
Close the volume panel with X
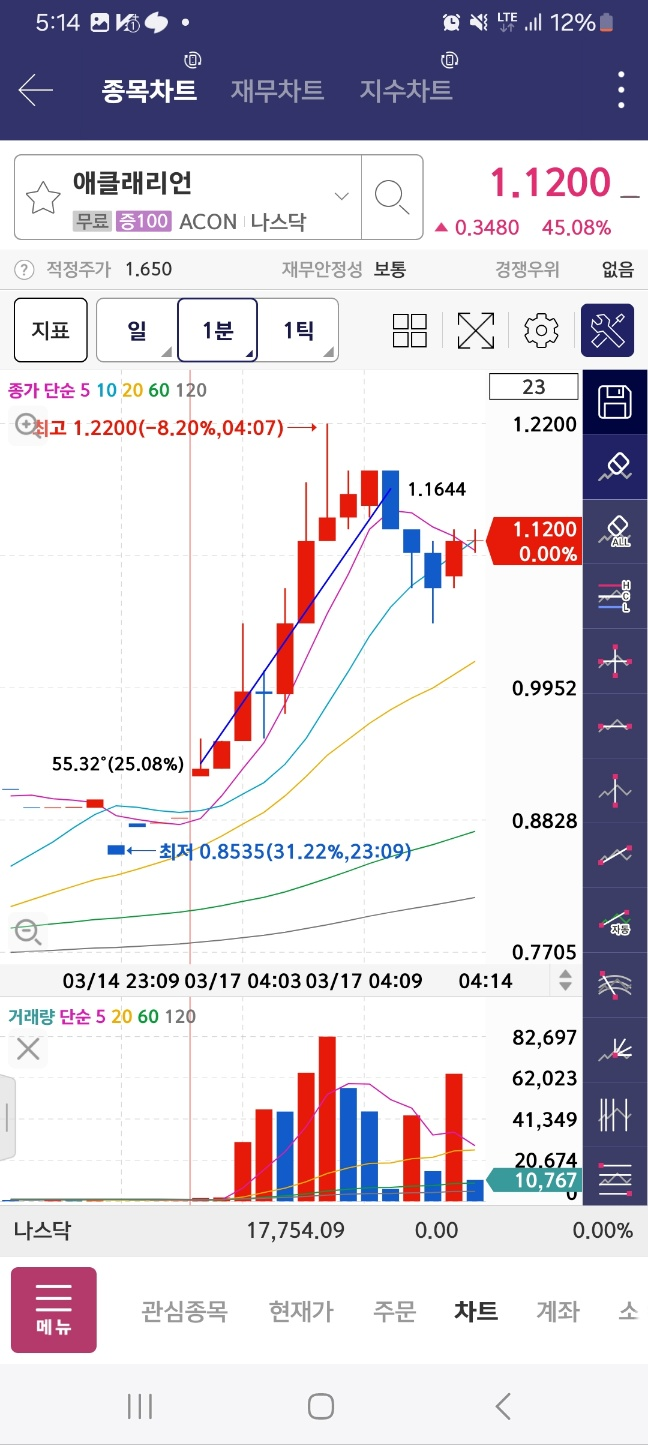tap(28, 1049)
